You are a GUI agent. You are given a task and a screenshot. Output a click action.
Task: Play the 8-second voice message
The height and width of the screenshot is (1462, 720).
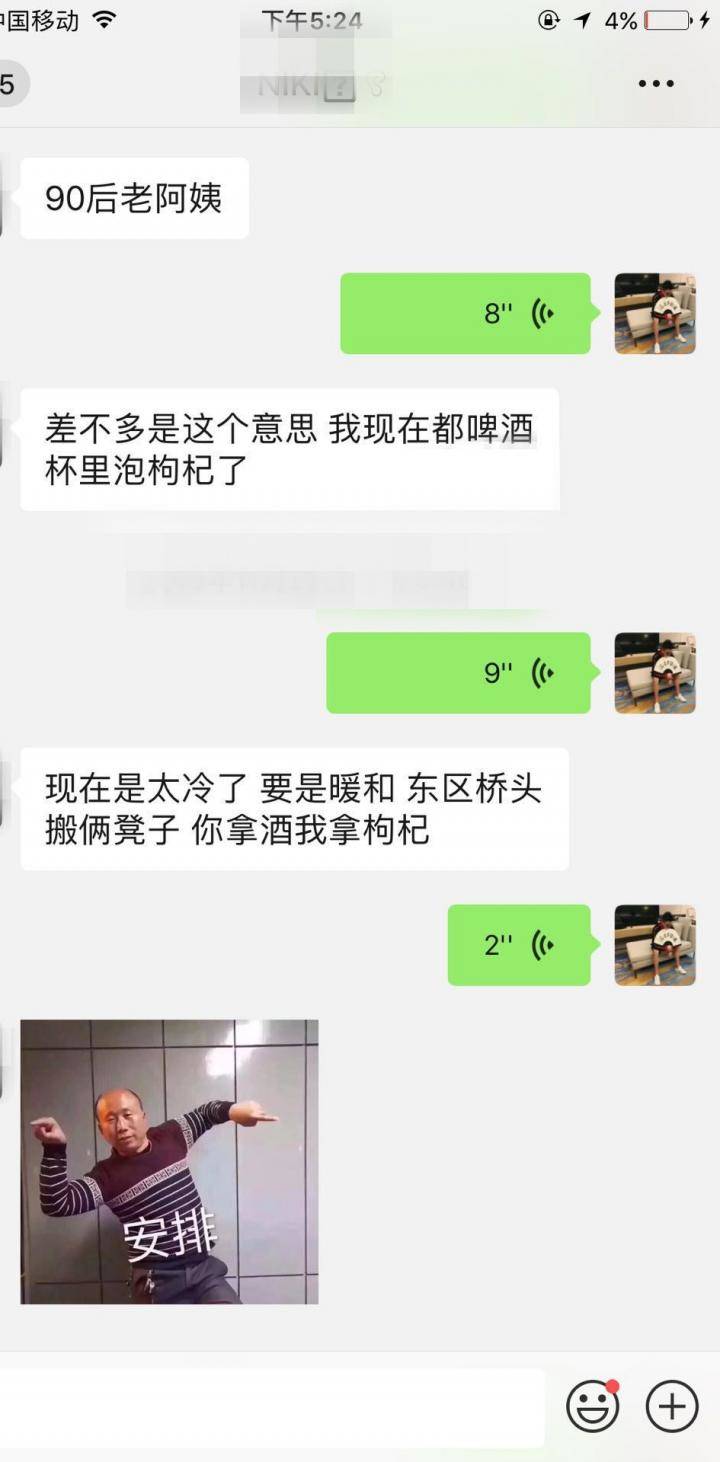(466, 313)
